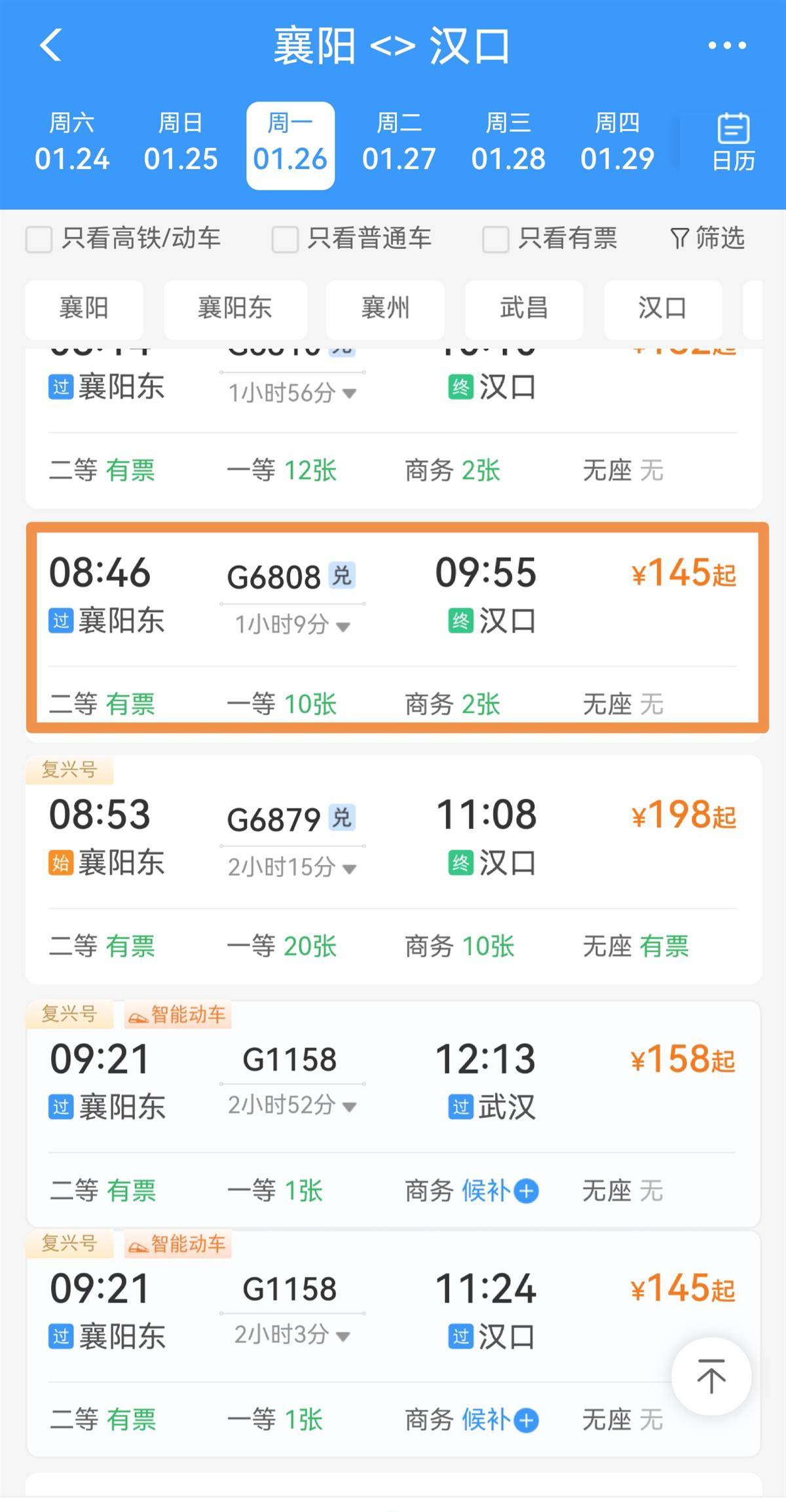
Task: Enable 只看有票 checkbox
Action: [496, 239]
